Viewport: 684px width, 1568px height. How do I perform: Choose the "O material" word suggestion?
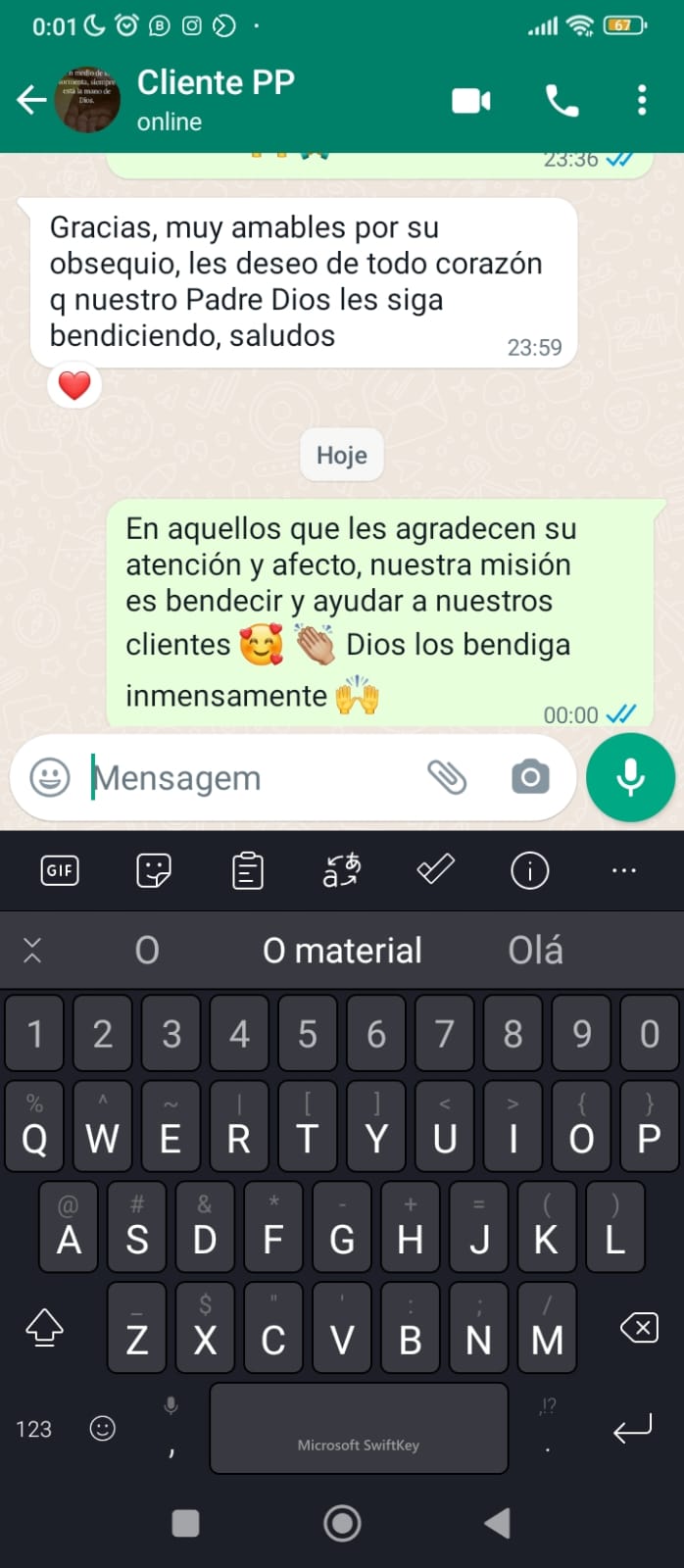[x=342, y=950]
